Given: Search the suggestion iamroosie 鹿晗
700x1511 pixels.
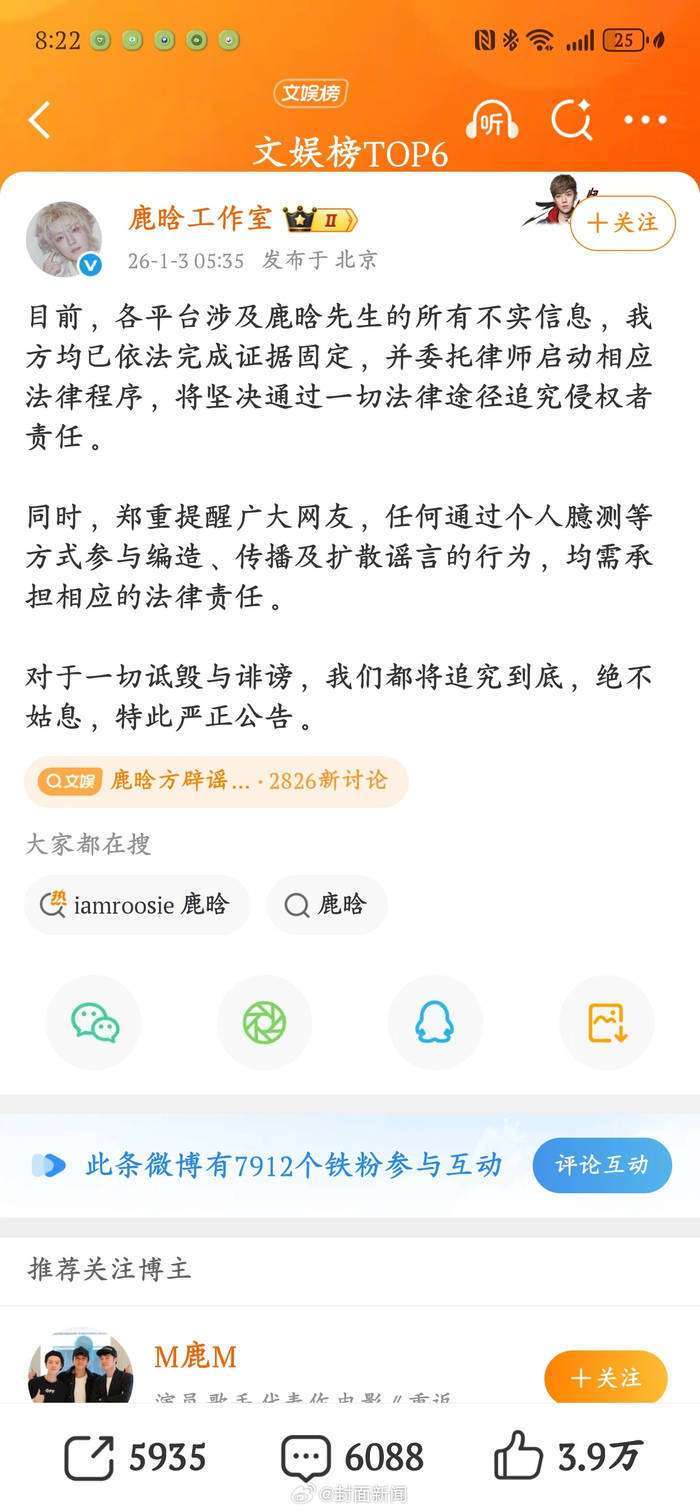Looking at the screenshot, I should 137,905.
